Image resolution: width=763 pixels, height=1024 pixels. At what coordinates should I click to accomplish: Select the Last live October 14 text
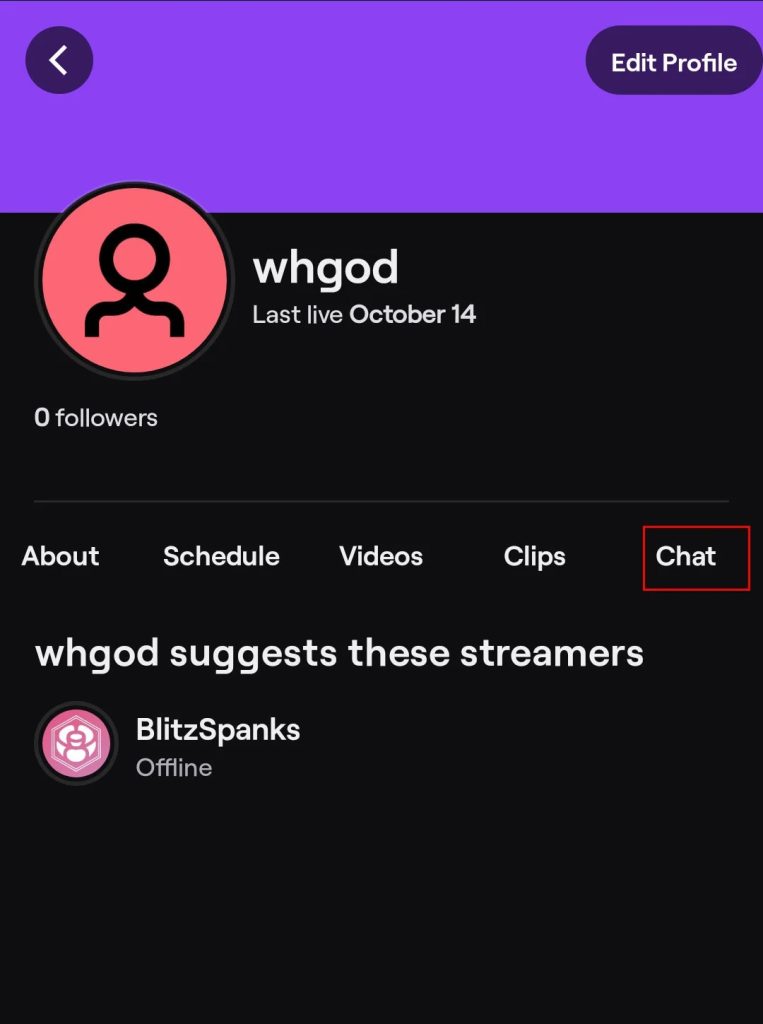(x=364, y=314)
